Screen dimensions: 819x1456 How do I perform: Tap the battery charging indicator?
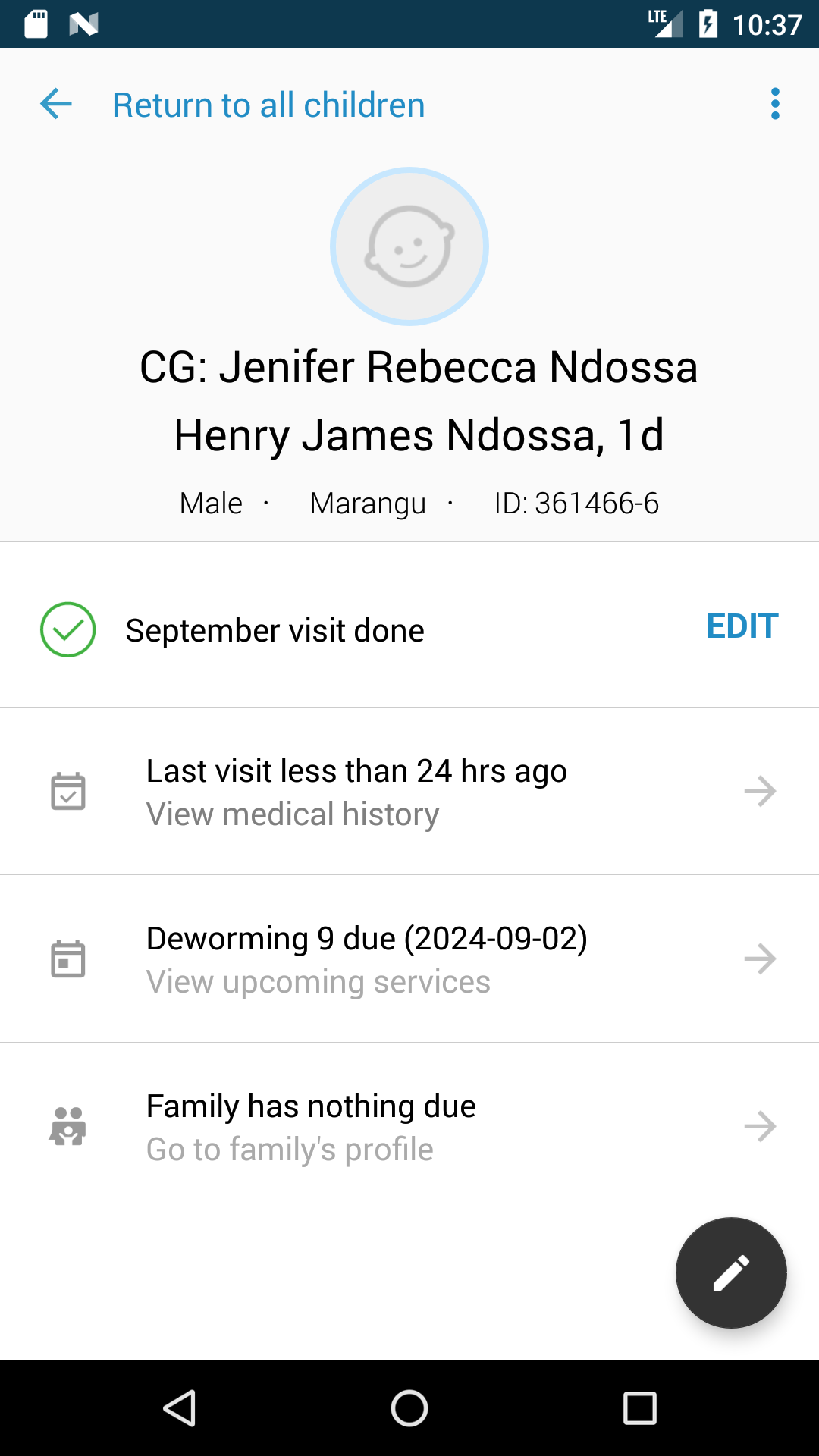point(708,23)
